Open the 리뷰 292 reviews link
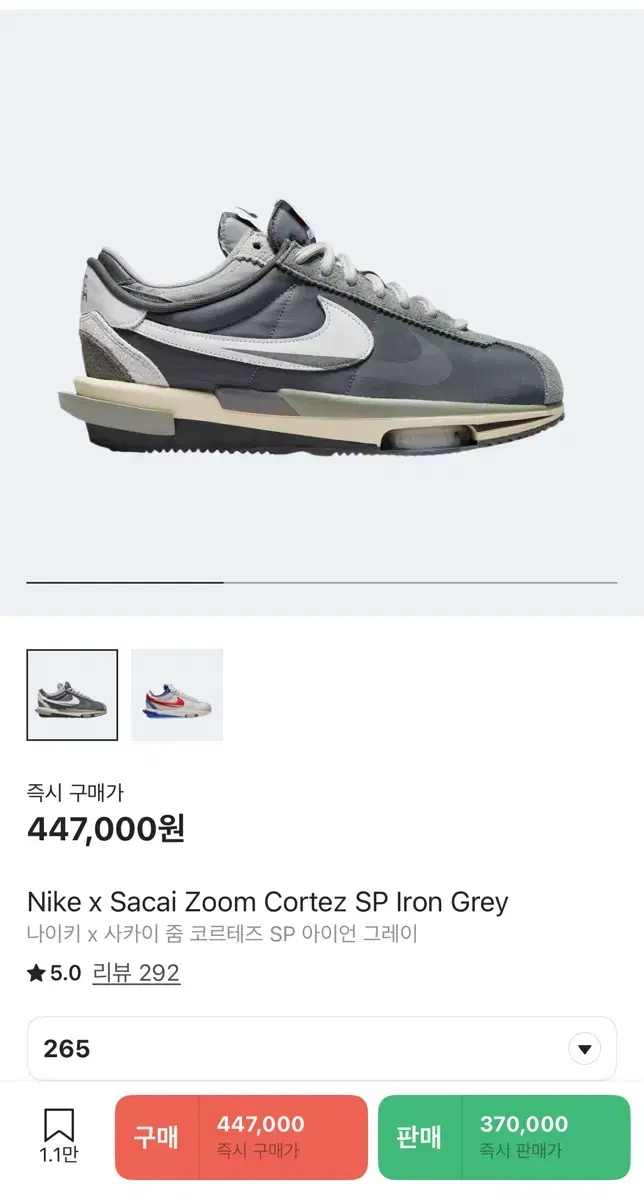This screenshot has height=1200, width=644. (x=136, y=973)
